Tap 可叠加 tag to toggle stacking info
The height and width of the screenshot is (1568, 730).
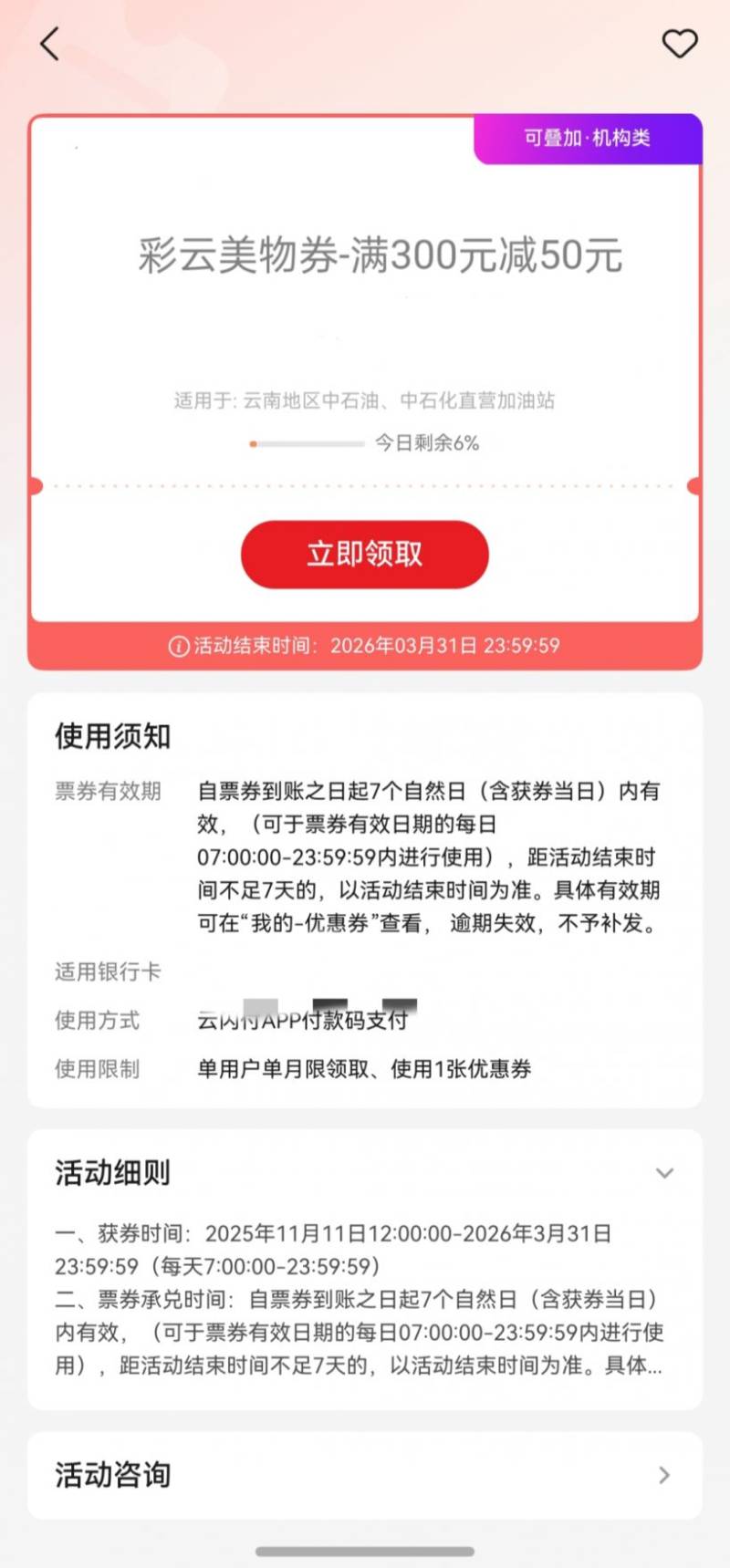pos(547,139)
